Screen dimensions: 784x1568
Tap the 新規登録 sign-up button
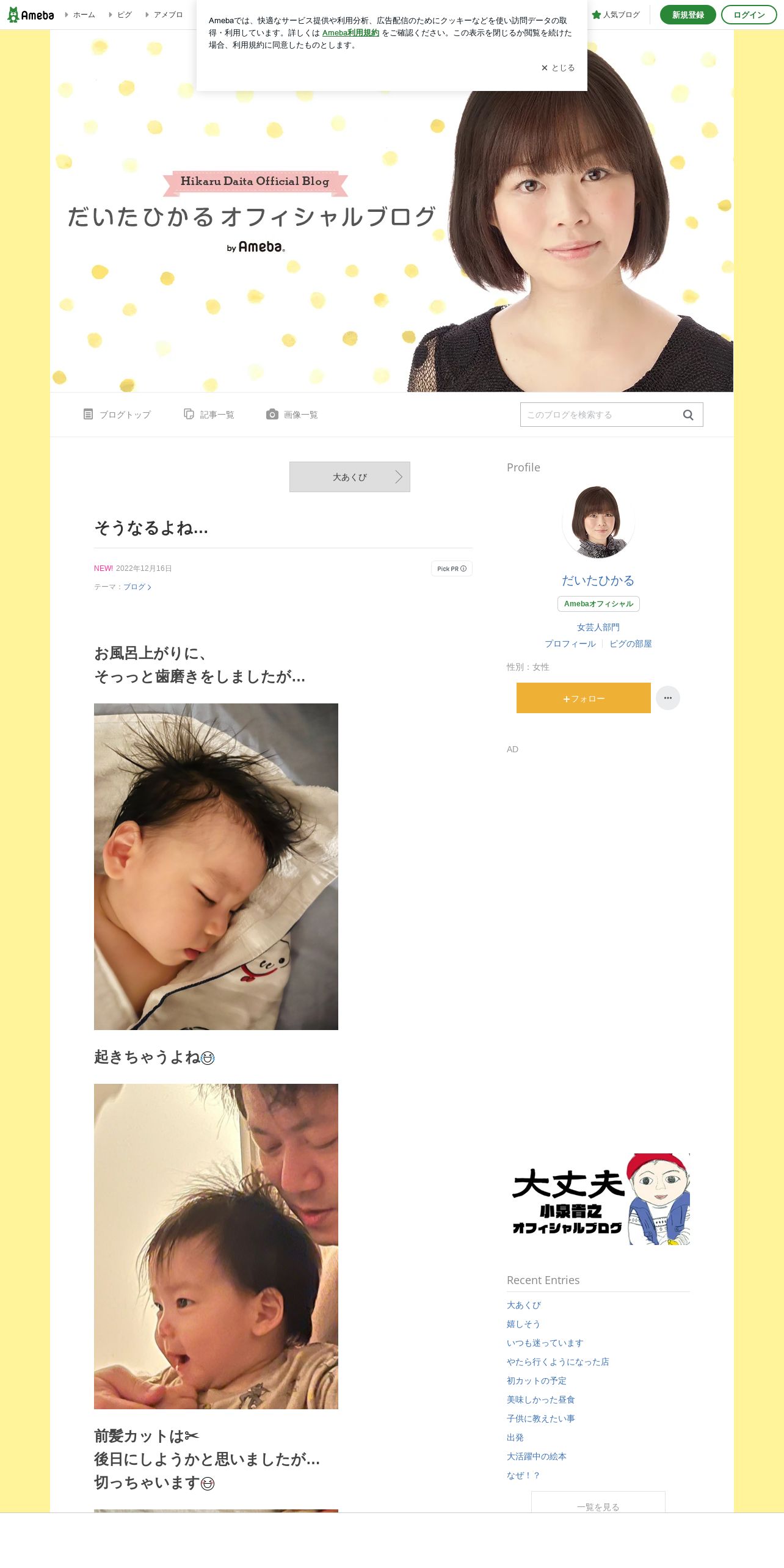688,15
